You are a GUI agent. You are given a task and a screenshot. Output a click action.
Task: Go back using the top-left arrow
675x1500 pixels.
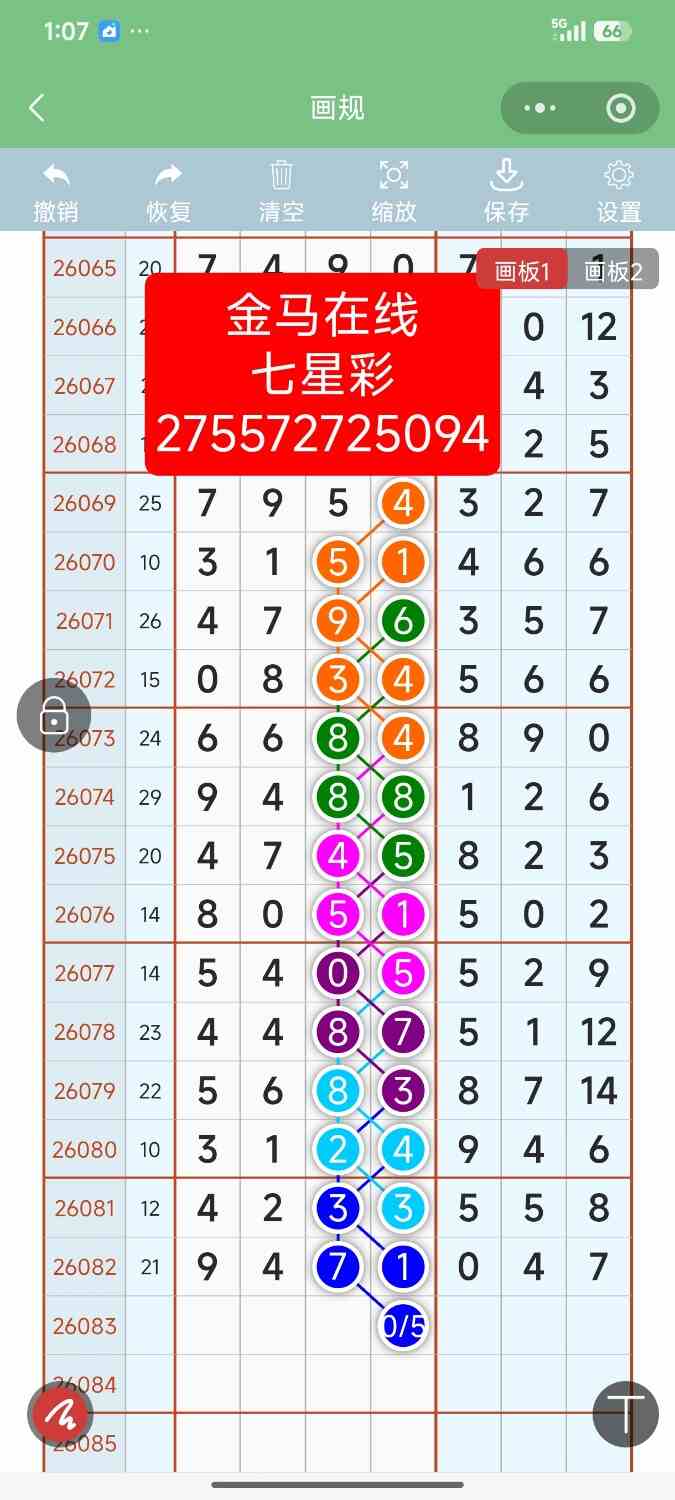(x=37, y=108)
